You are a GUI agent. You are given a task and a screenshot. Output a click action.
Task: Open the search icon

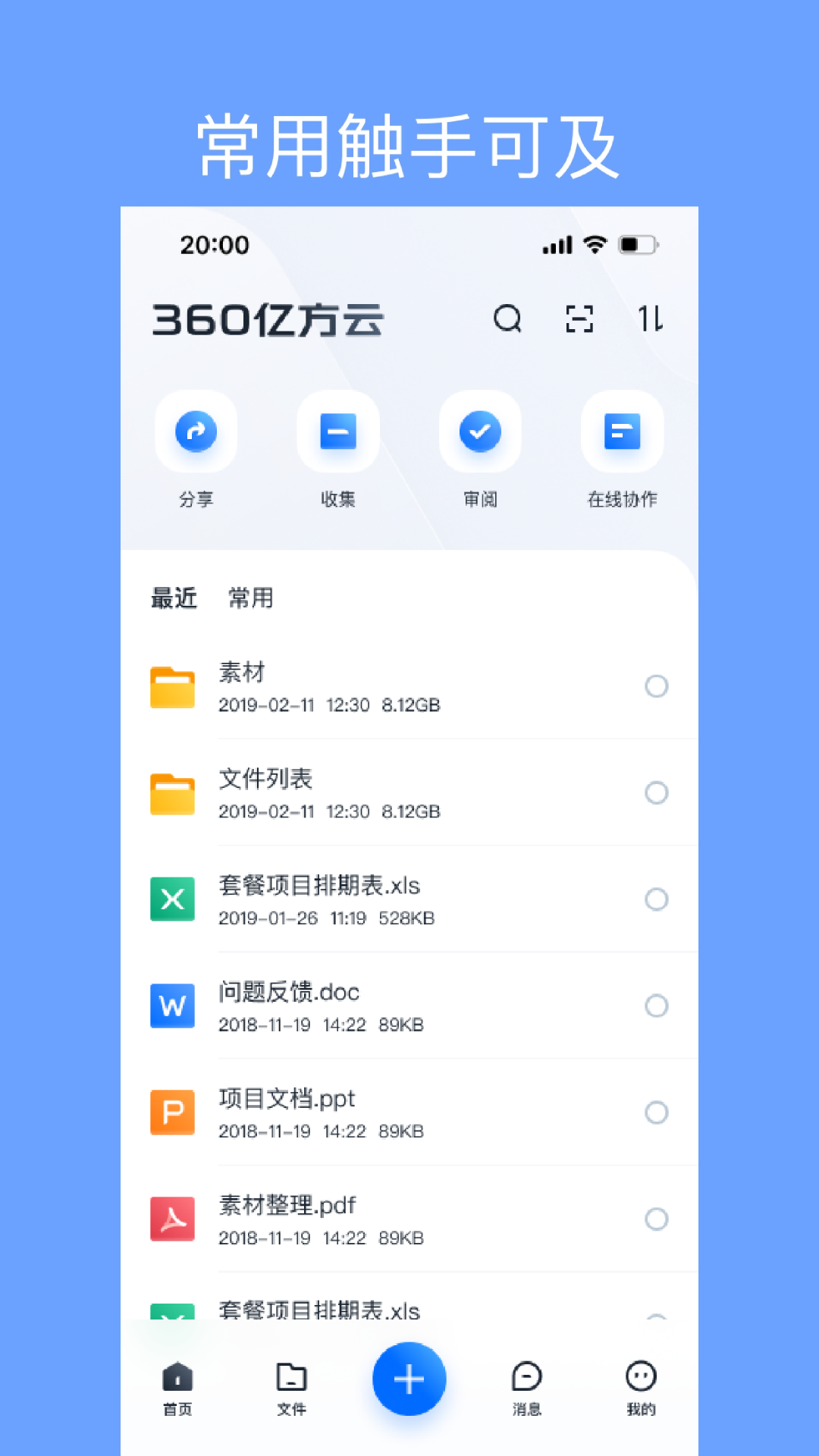coord(507,319)
